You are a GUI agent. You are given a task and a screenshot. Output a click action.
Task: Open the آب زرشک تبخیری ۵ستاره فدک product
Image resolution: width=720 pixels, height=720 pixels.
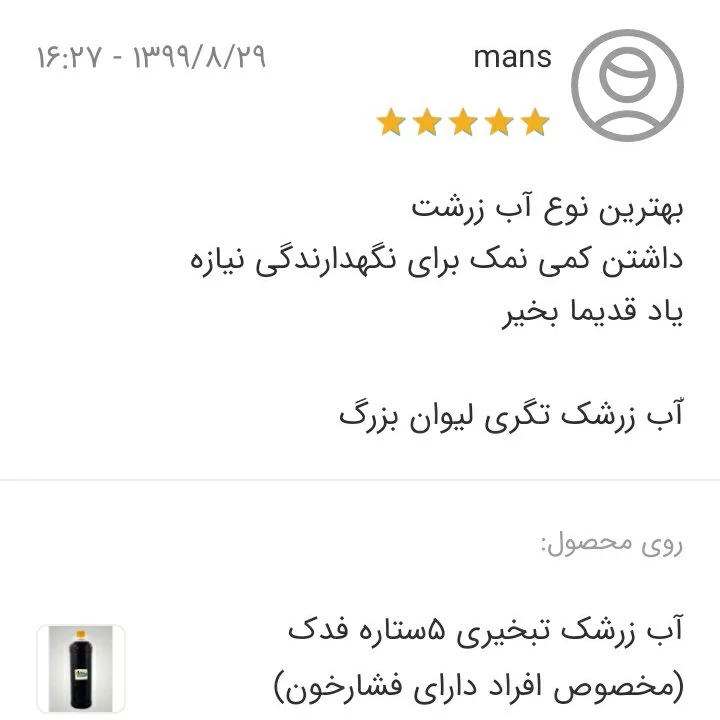click(484, 632)
